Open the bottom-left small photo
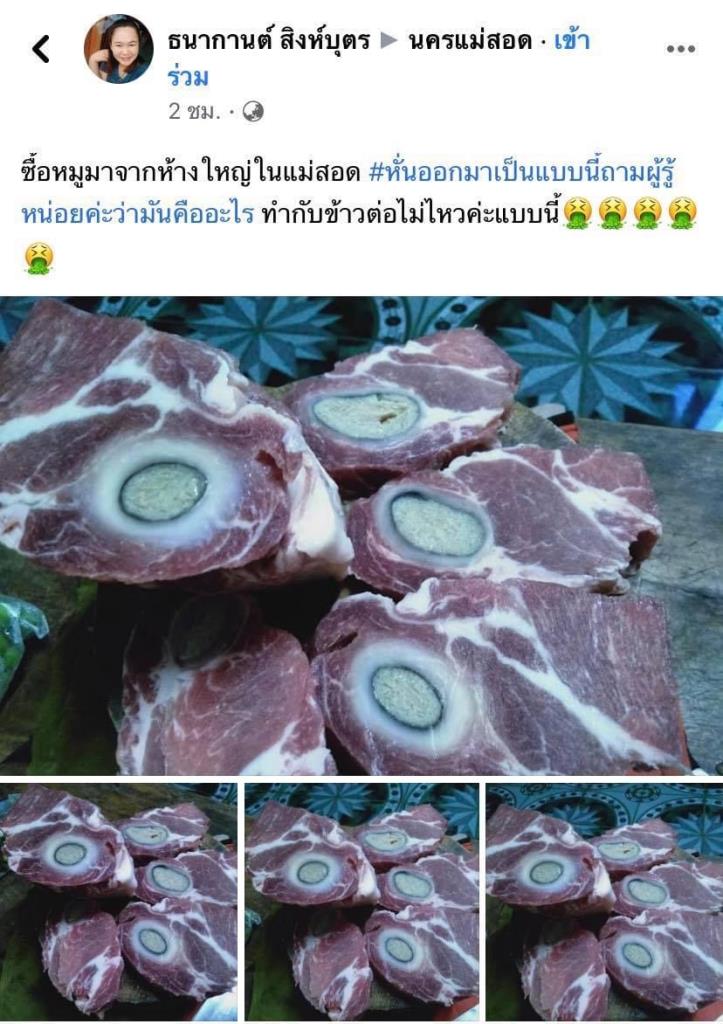Screen dimensions: 723x1024 (118, 900)
